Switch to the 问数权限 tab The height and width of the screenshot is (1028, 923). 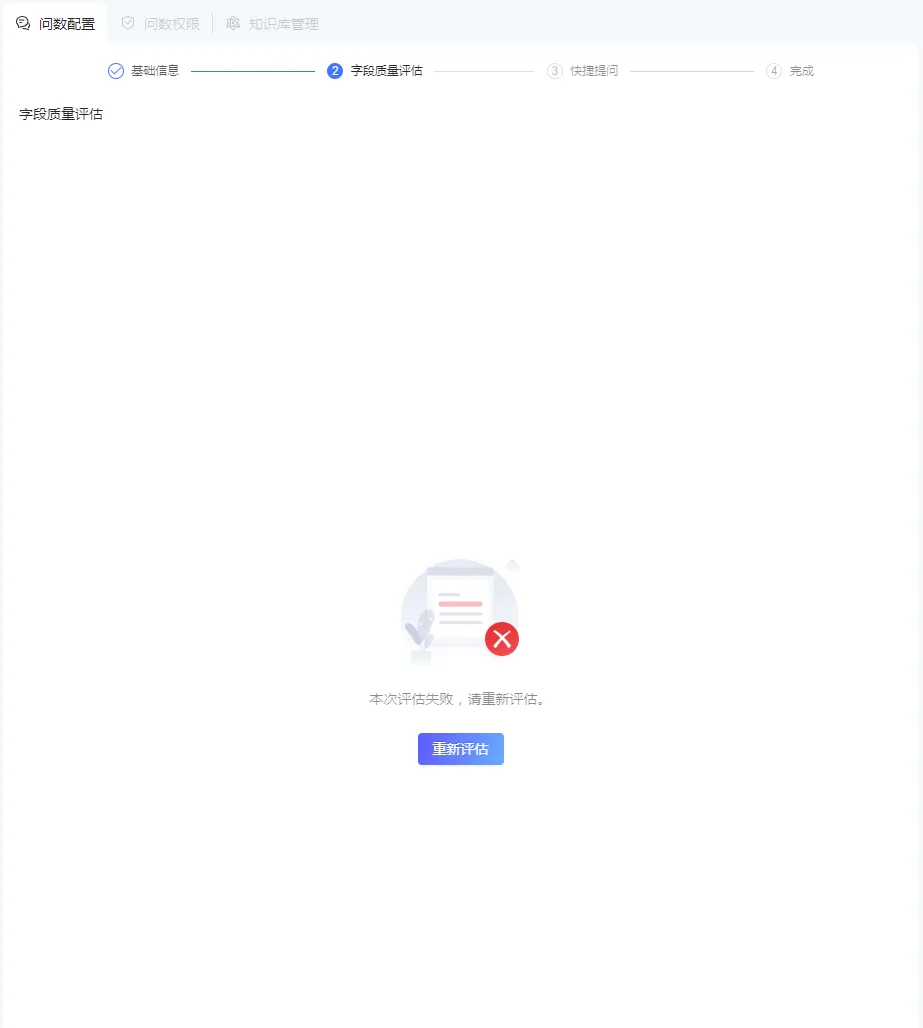coord(160,23)
